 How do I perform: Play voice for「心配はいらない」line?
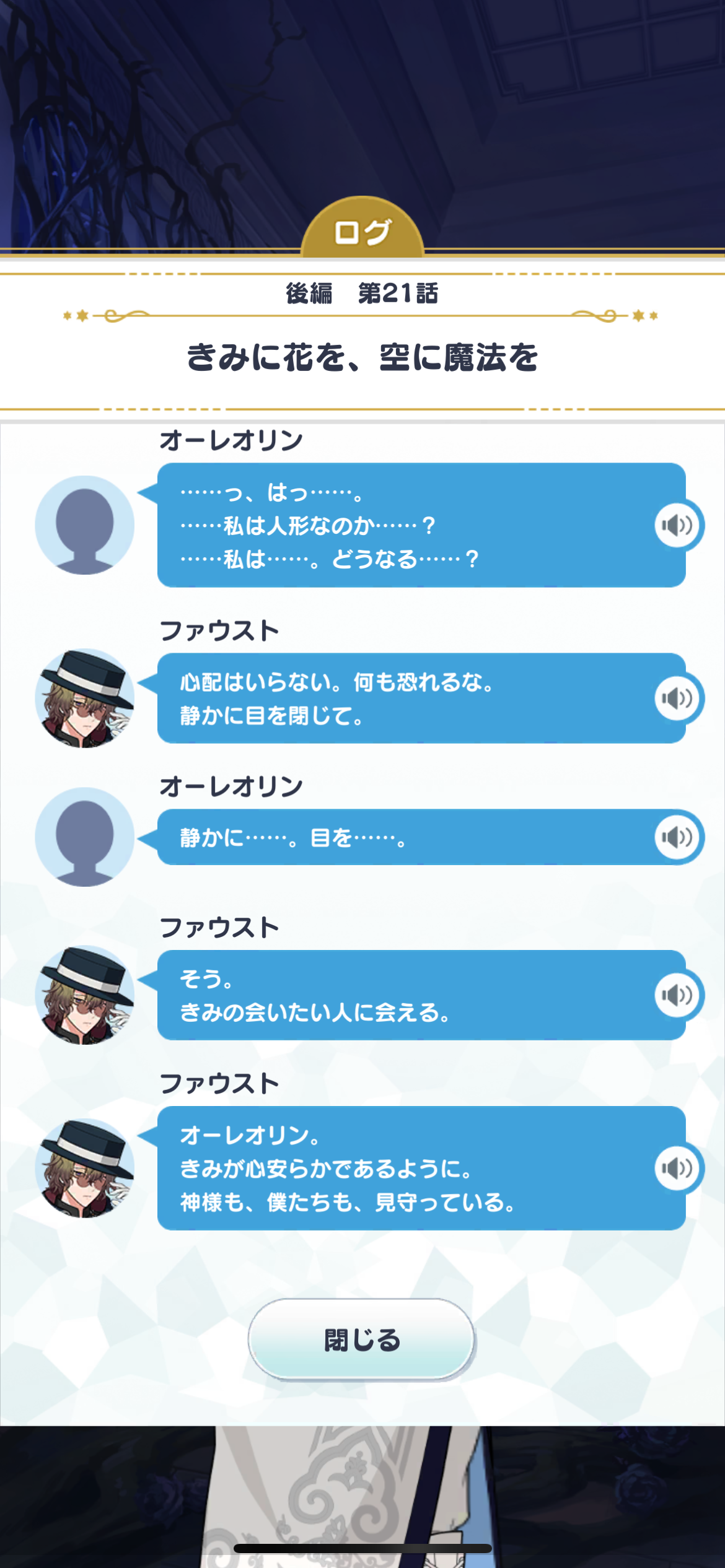[x=677, y=699]
